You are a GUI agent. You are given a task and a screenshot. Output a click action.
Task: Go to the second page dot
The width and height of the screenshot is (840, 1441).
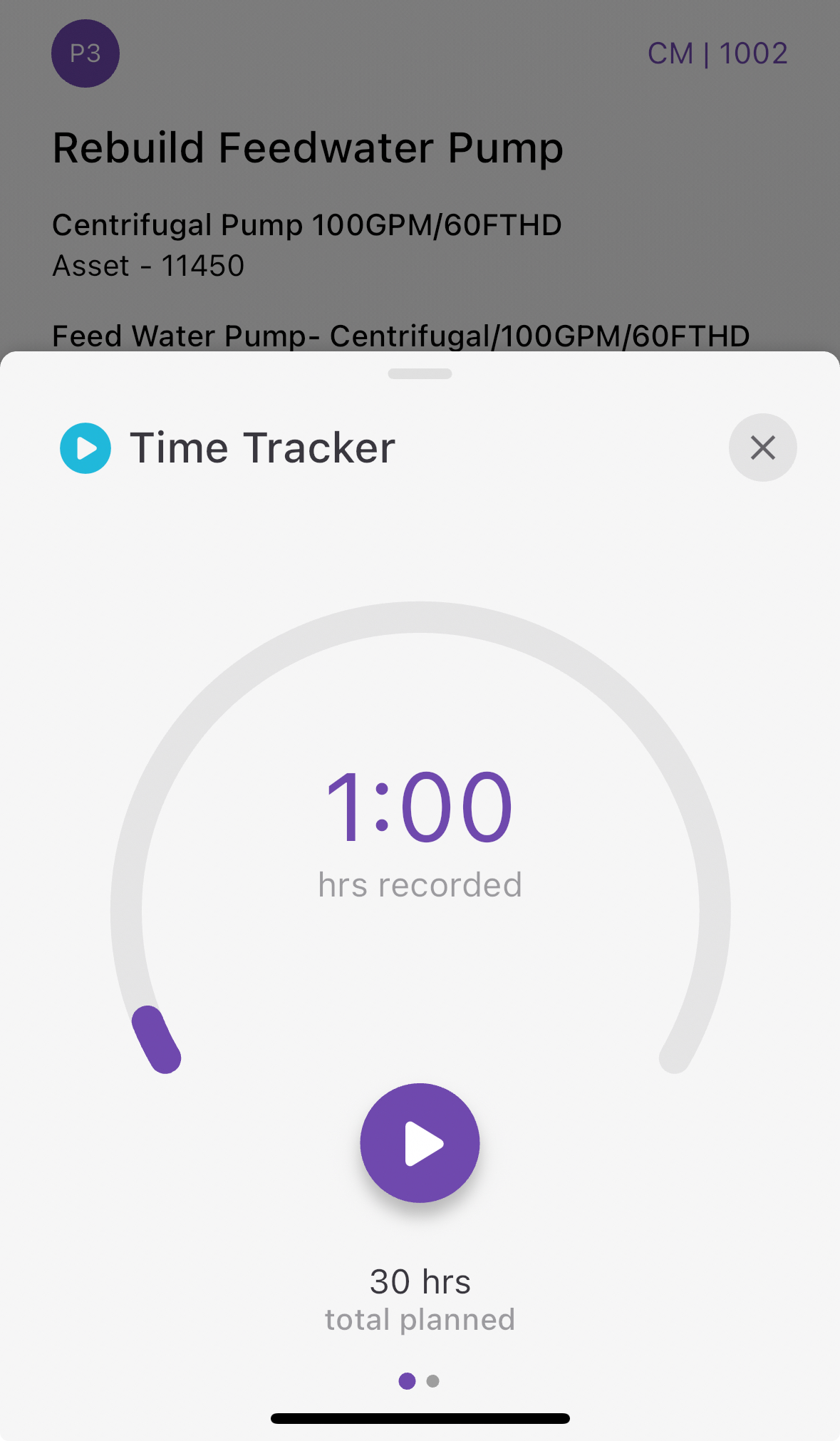point(432,1381)
